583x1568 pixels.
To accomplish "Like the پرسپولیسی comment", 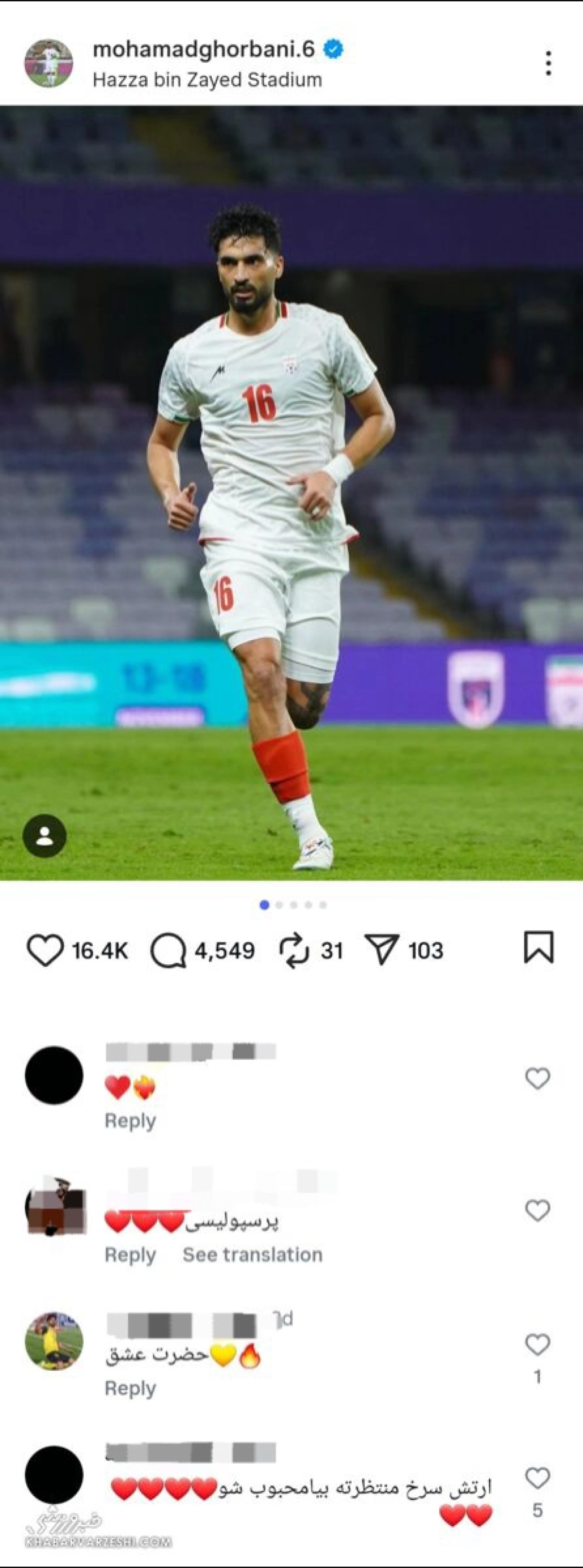I will (x=537, y=1210).
